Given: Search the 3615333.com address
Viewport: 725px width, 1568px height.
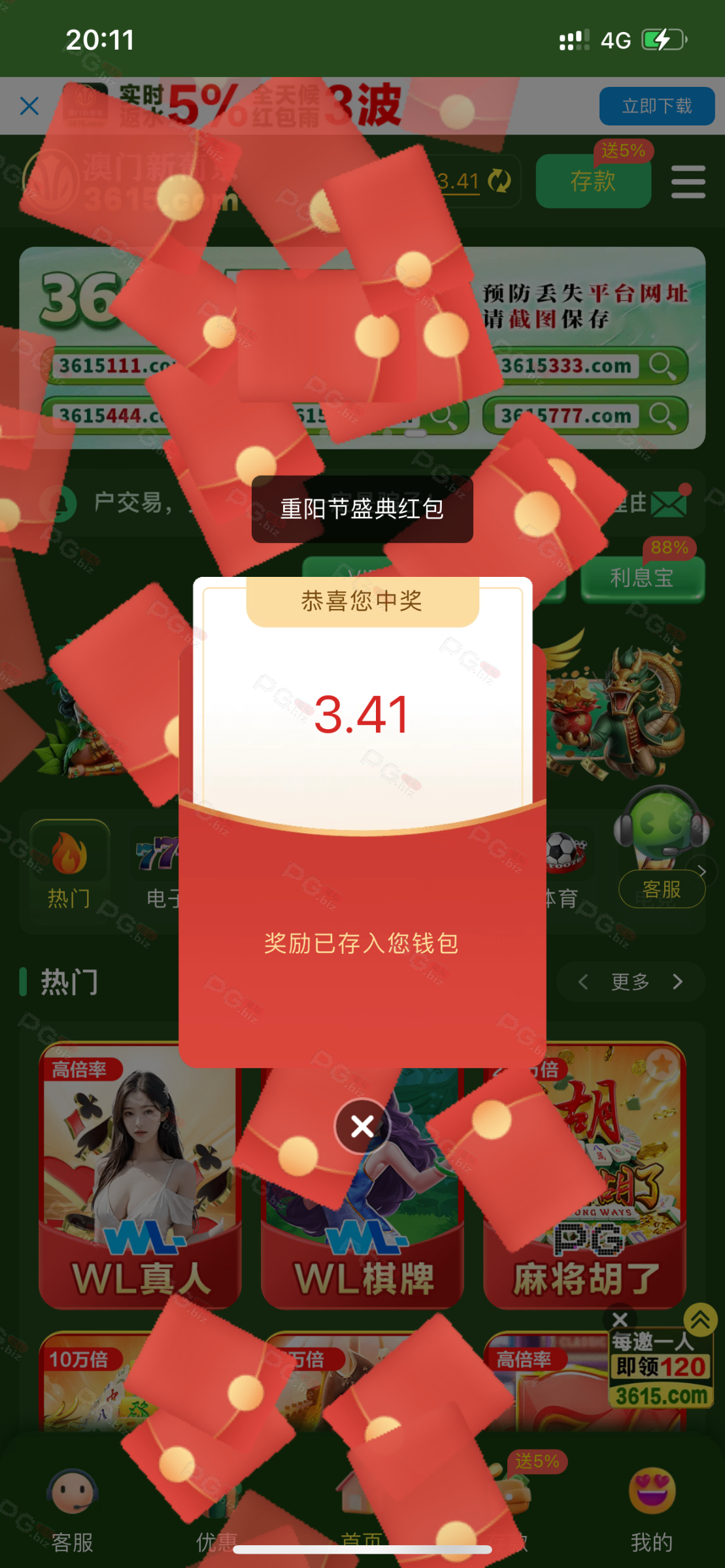Looking at the screenshot, I should 662,365.
